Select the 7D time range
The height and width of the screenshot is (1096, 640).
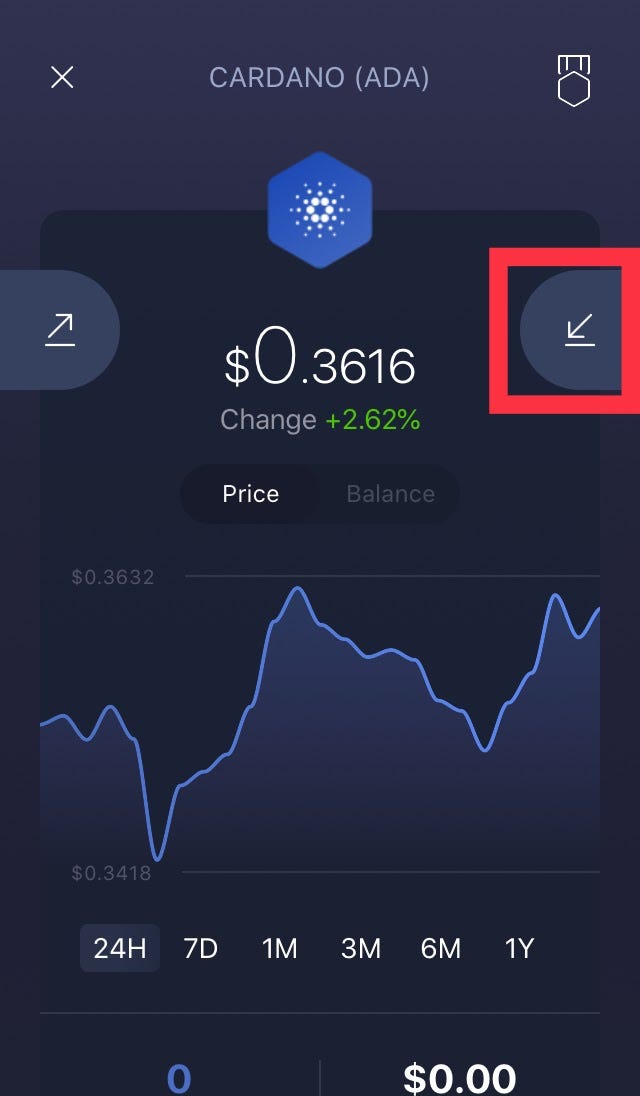[200, 948]
